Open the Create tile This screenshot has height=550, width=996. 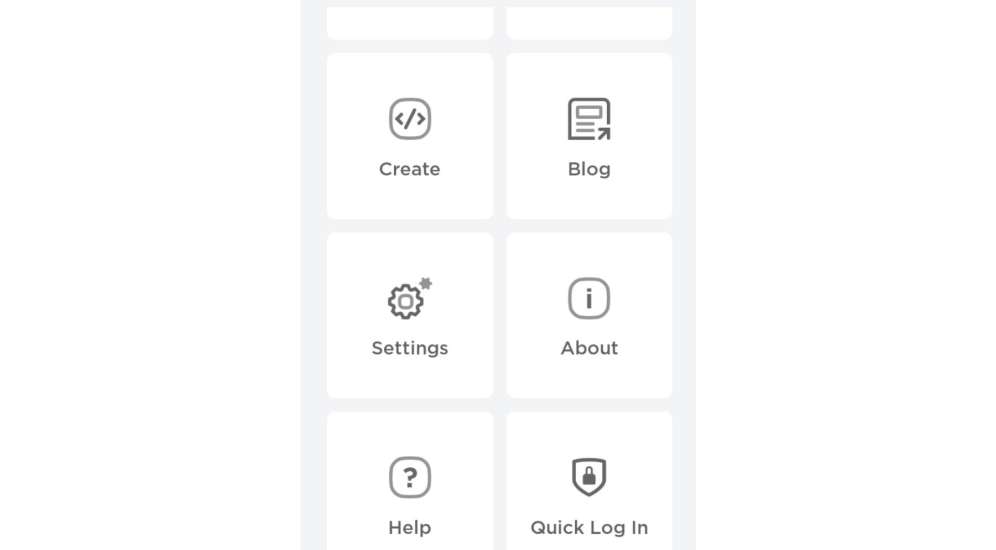409,136
